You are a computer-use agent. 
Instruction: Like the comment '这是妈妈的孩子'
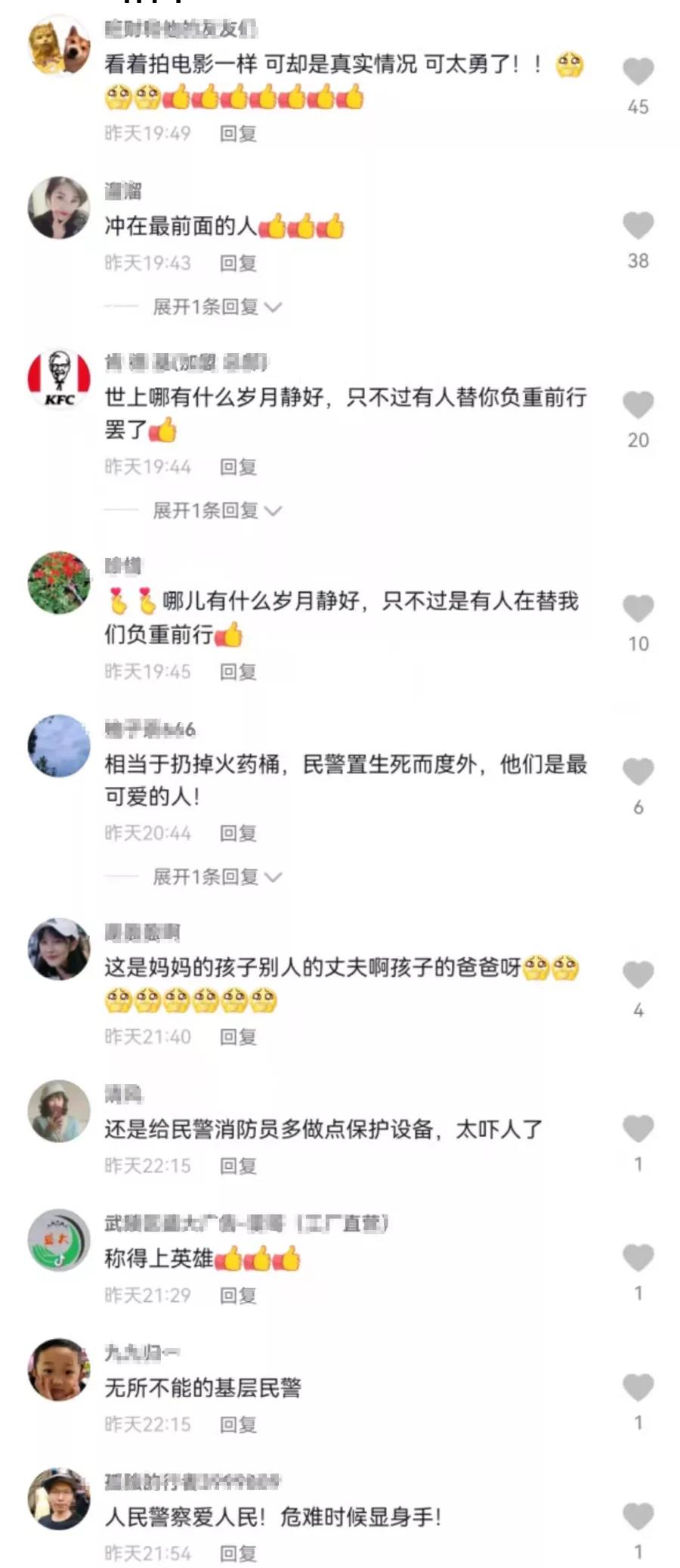pos(638,975)
